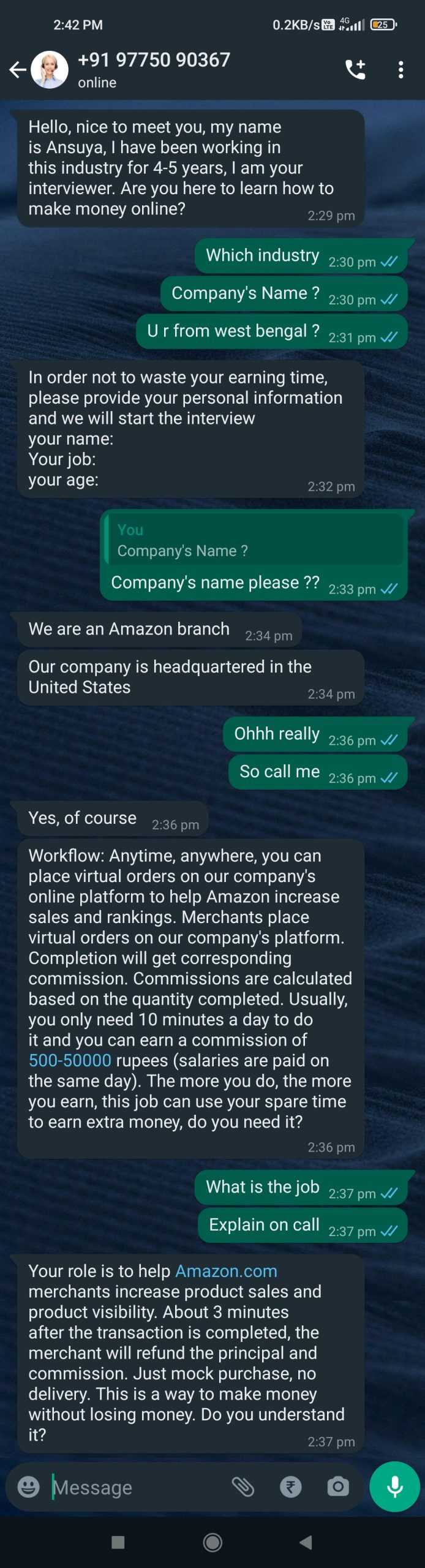Tap the system back triangle
This screenshot has width=425, height=1568.
coord(306,1542)
